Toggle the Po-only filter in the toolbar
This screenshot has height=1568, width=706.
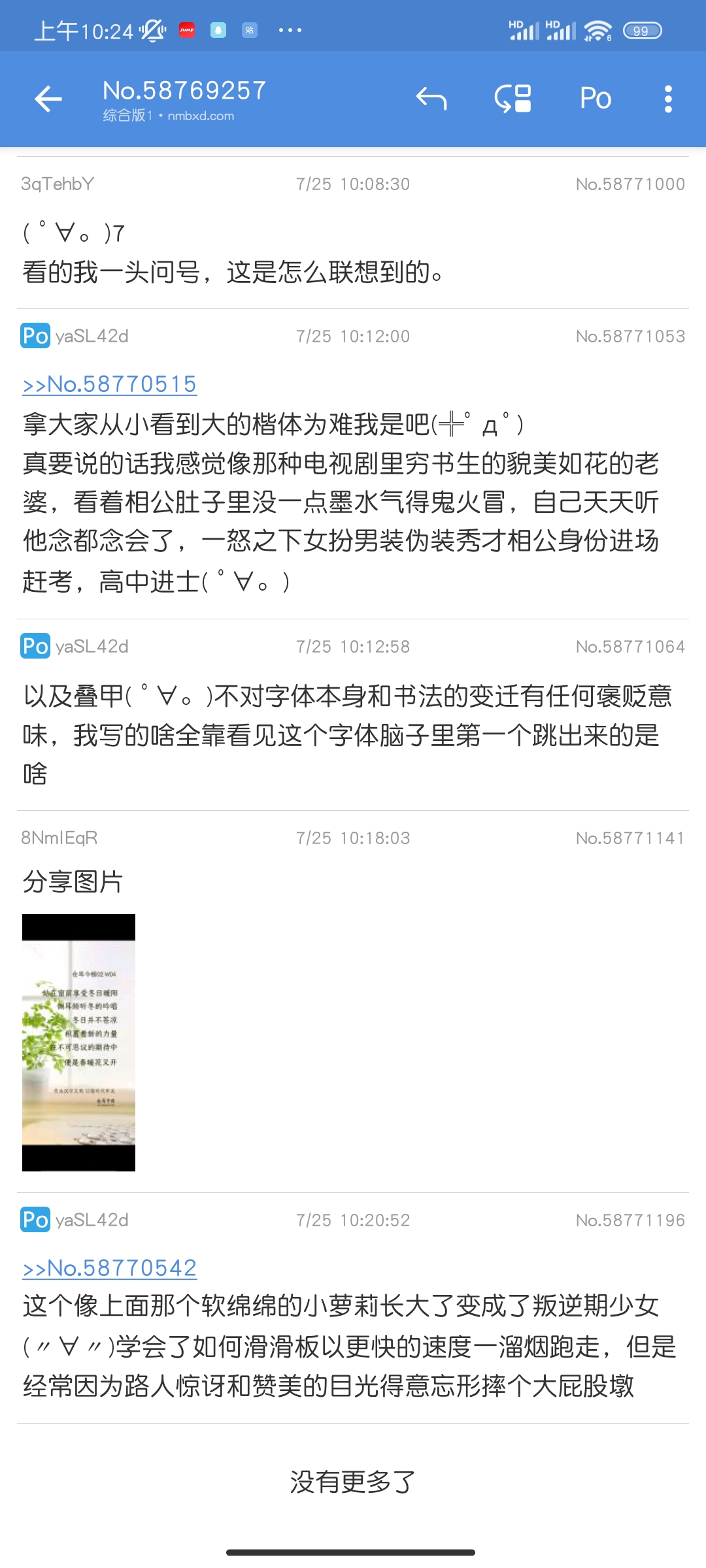click(x=595, y=99)
